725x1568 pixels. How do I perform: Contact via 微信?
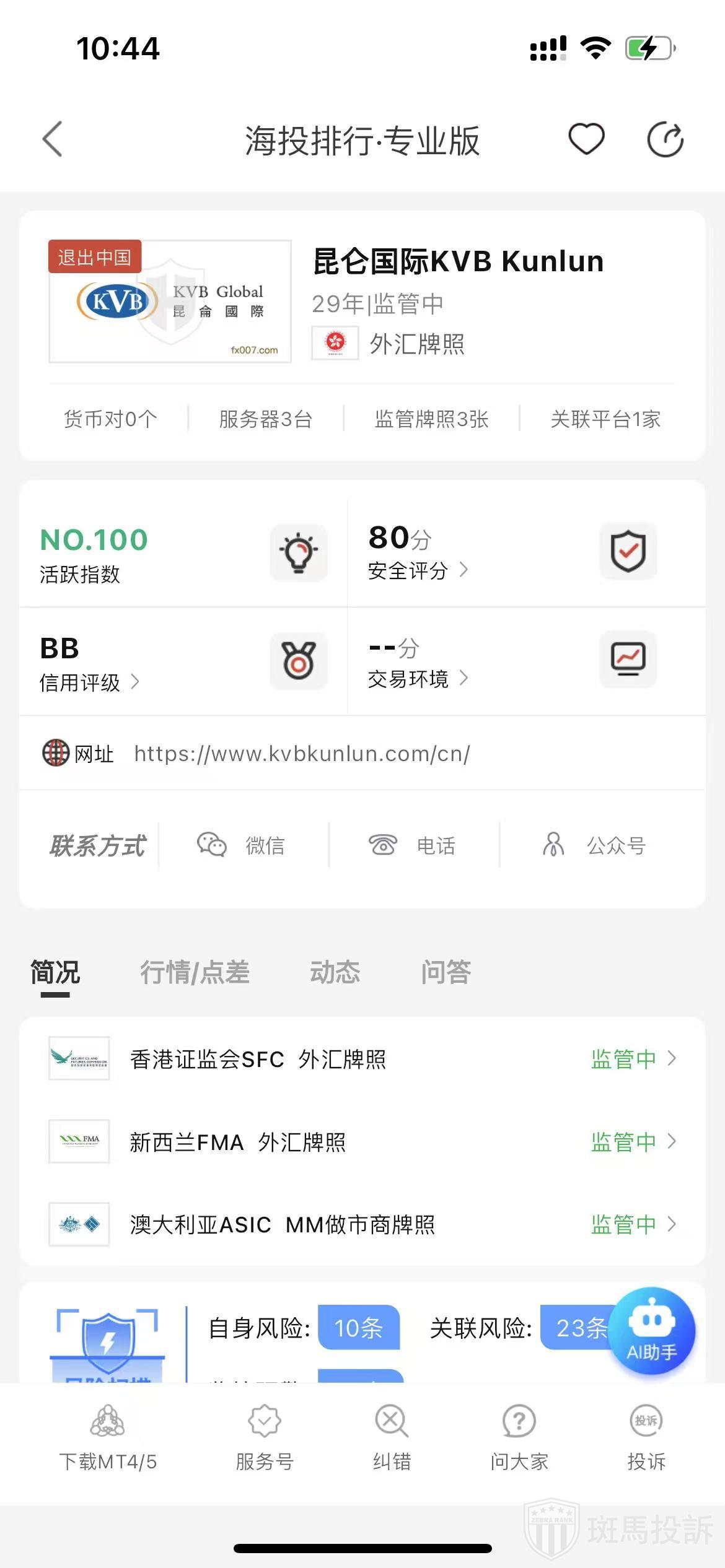[242, 845]
